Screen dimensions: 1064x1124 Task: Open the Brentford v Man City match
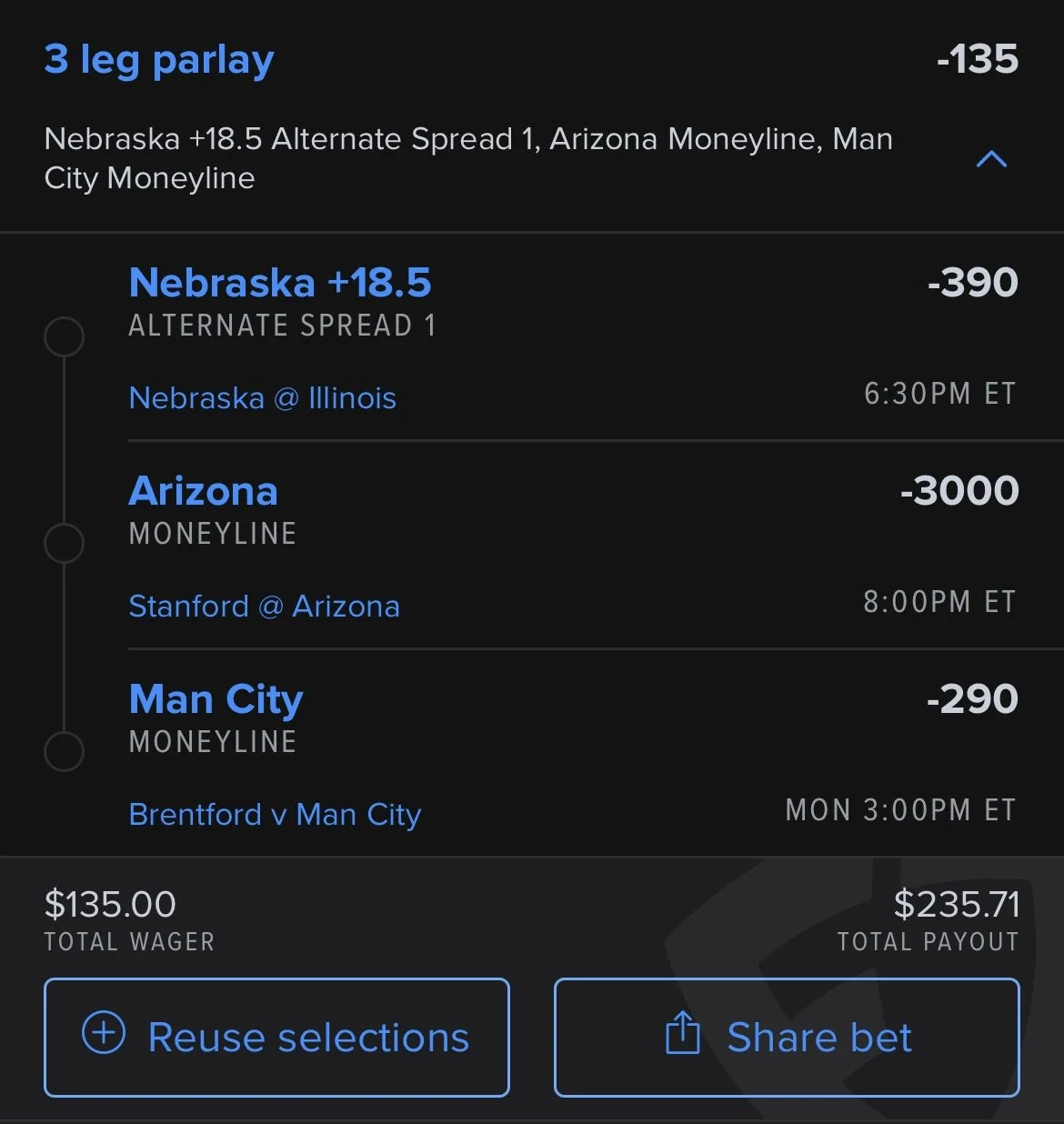click(x=276, y=815)
